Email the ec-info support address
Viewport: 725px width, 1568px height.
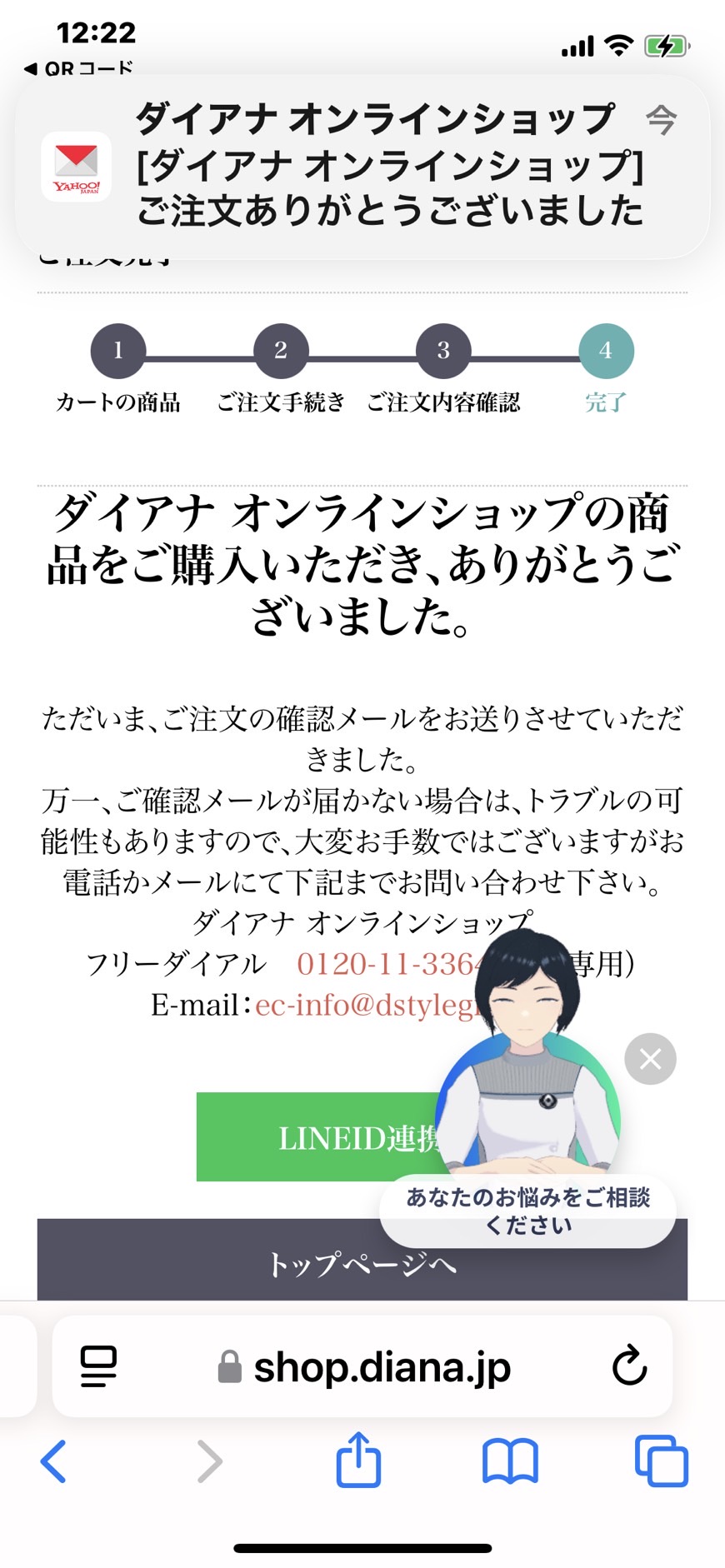[367, 1006]
